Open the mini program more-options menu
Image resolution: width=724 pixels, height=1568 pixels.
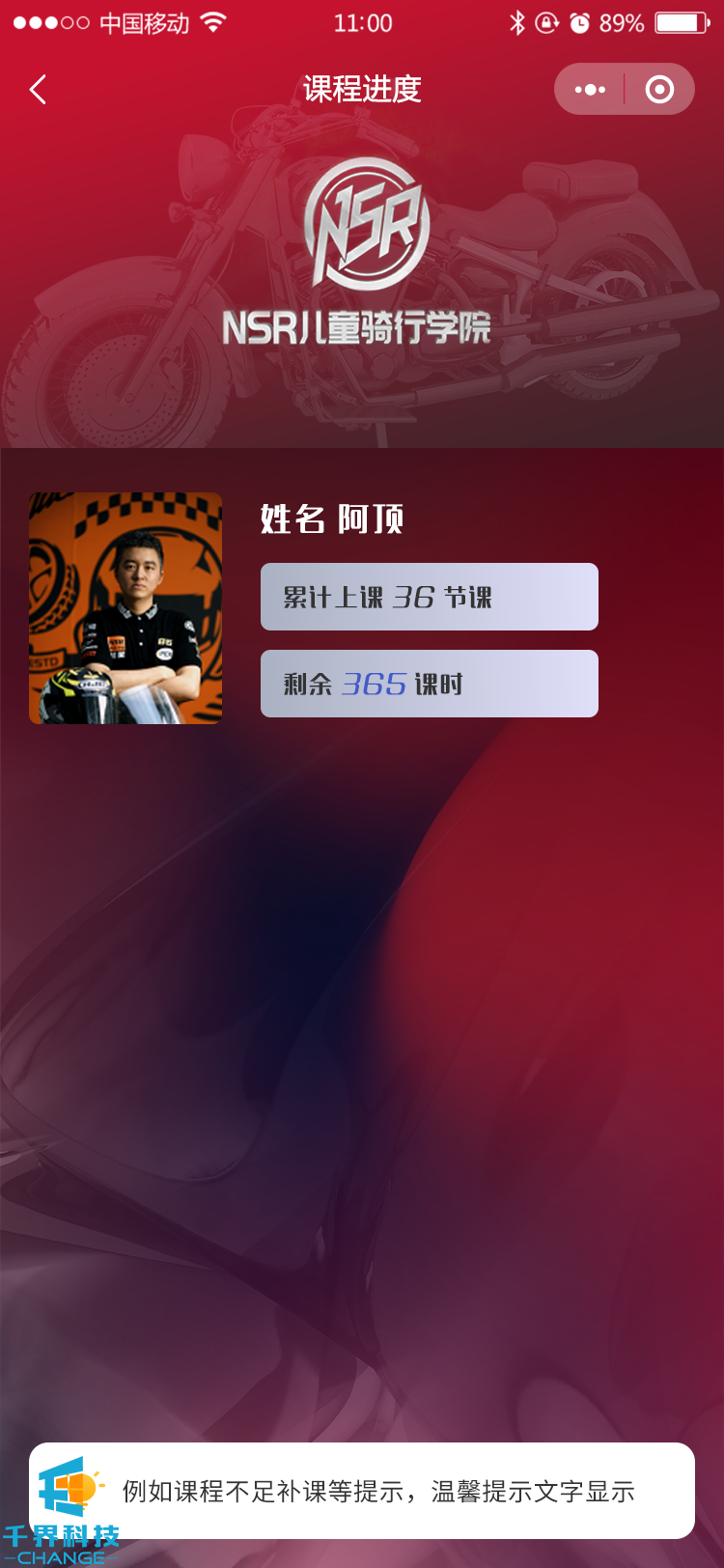590,90
